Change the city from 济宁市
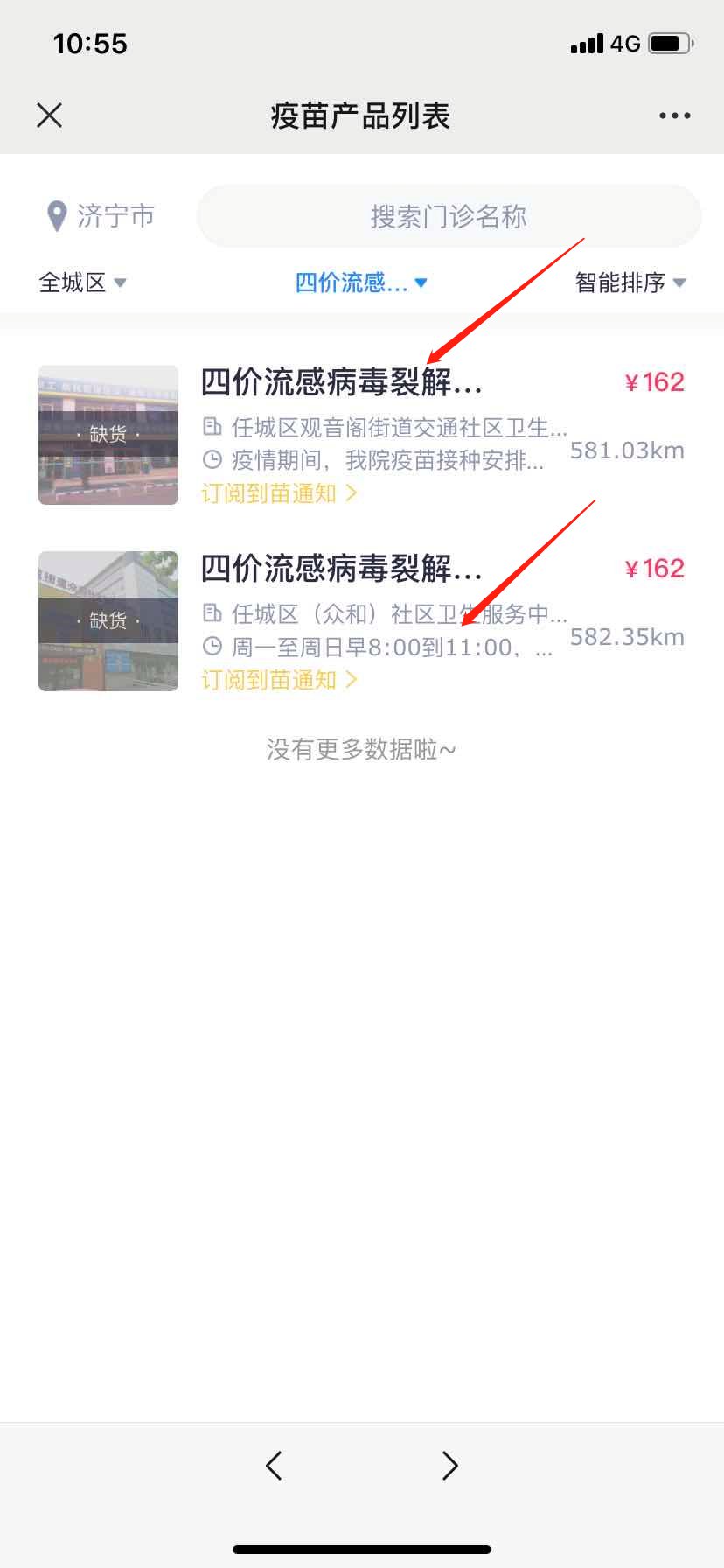This screenshot has height=1568, width=724. tap(100, 216)
